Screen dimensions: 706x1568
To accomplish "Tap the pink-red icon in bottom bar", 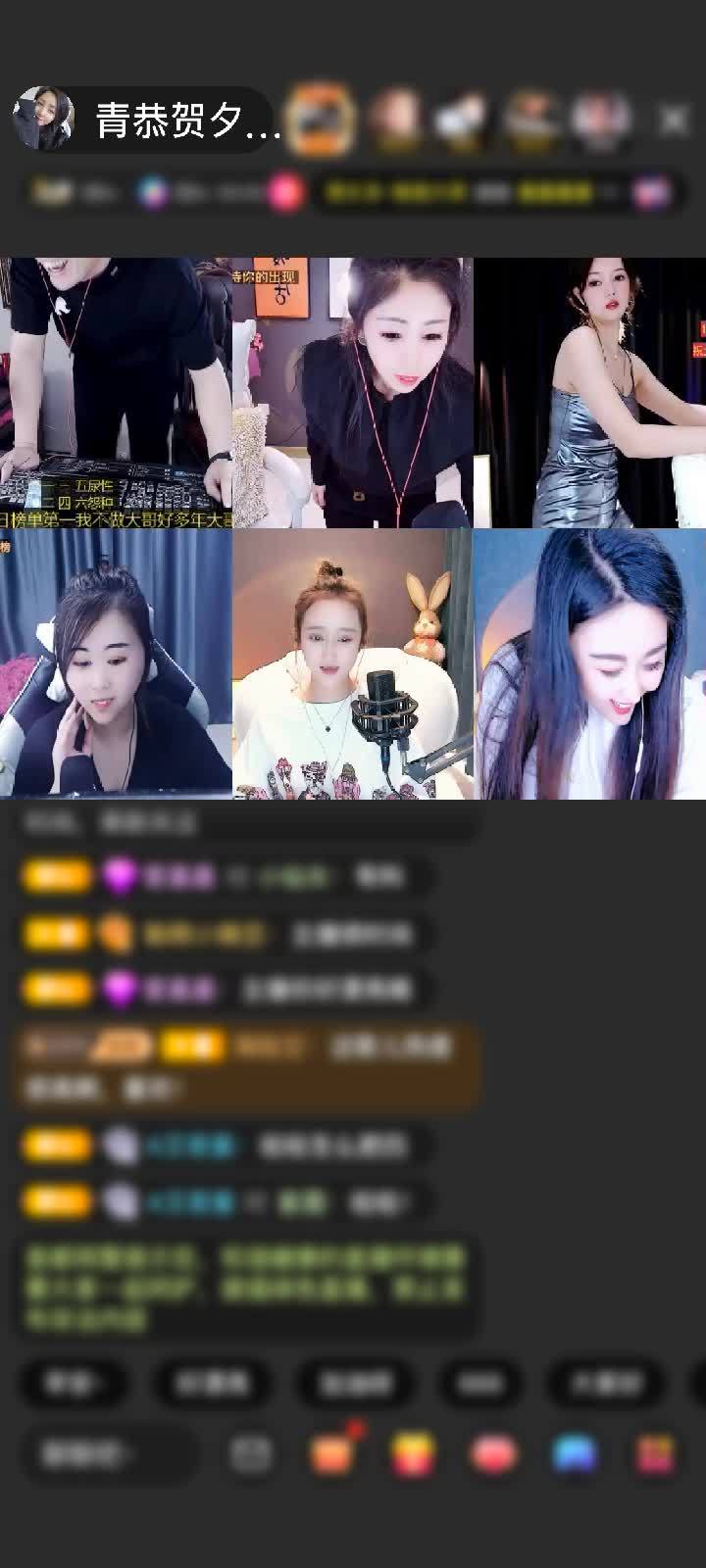I will point(493,1453).
